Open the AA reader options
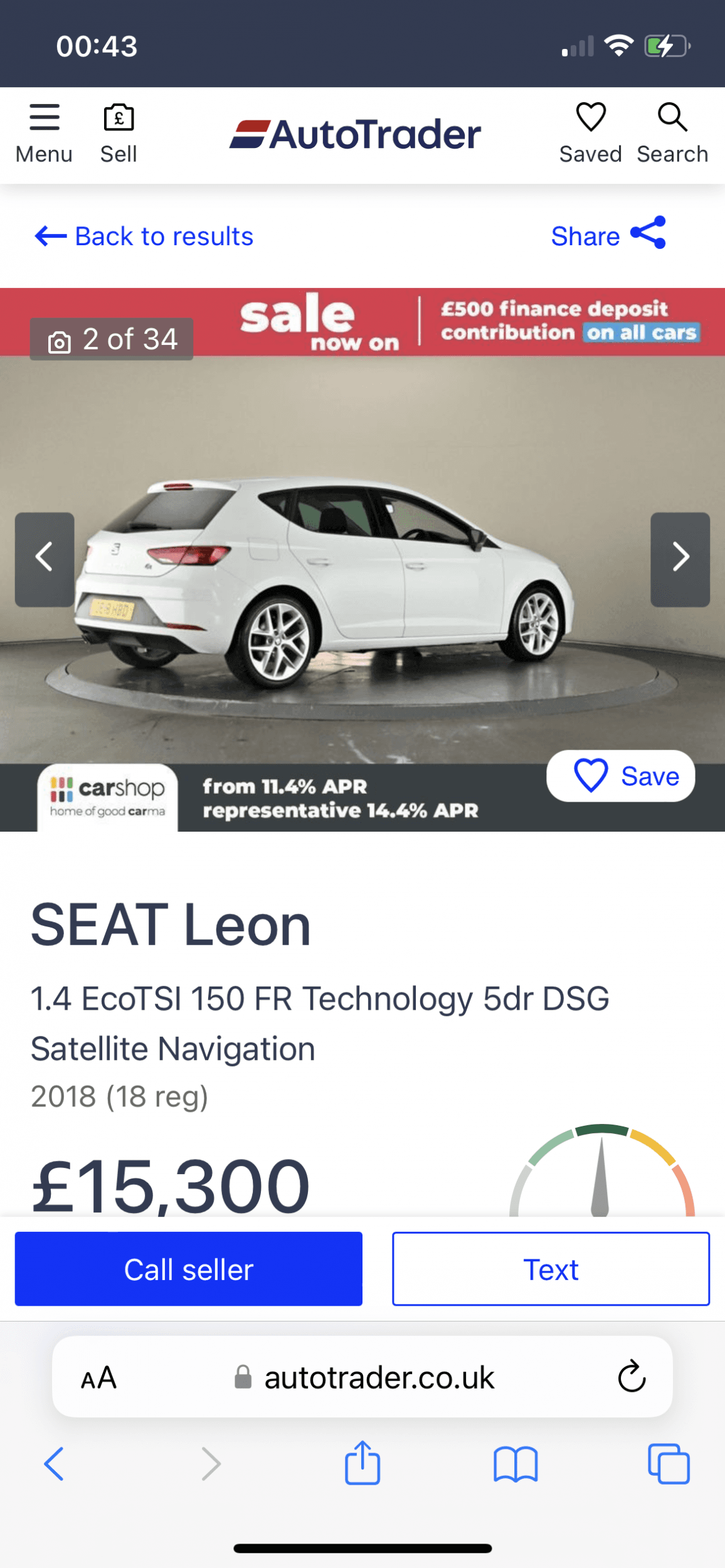The width and height of the screenshot is (725, 1568). click(98, 1378)
